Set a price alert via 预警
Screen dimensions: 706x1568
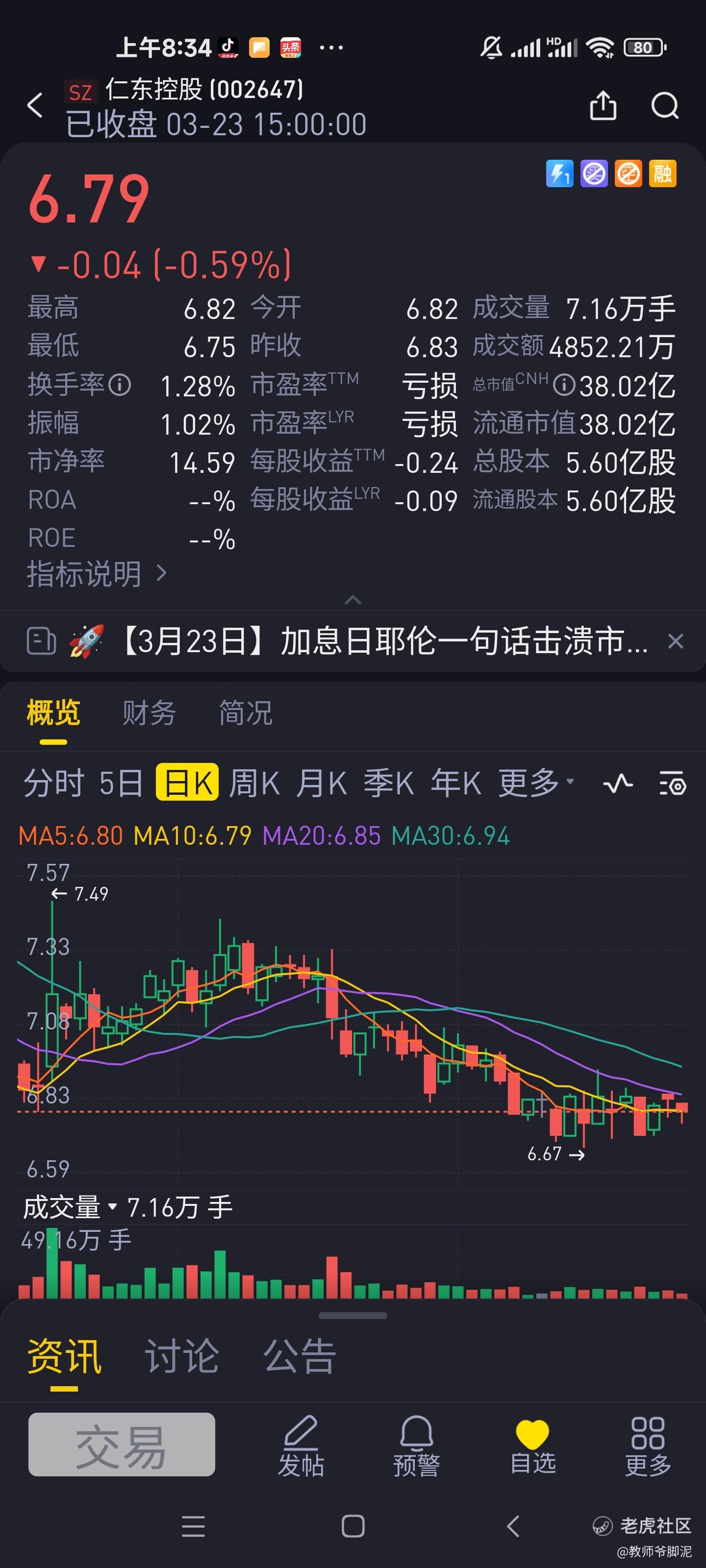click(417, 1447)
